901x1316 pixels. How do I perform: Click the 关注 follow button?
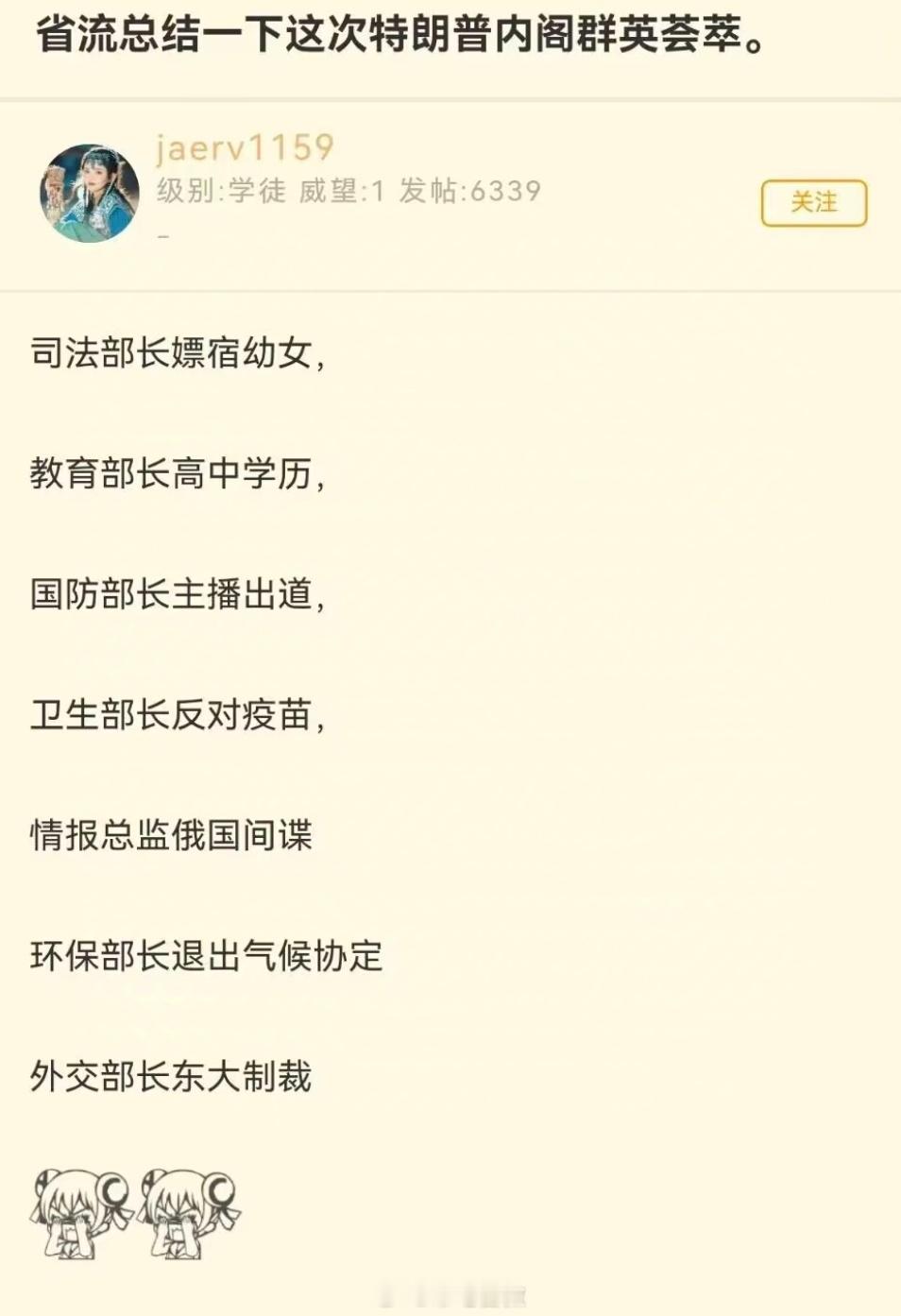pyautogui.click(x=814, y=203)
